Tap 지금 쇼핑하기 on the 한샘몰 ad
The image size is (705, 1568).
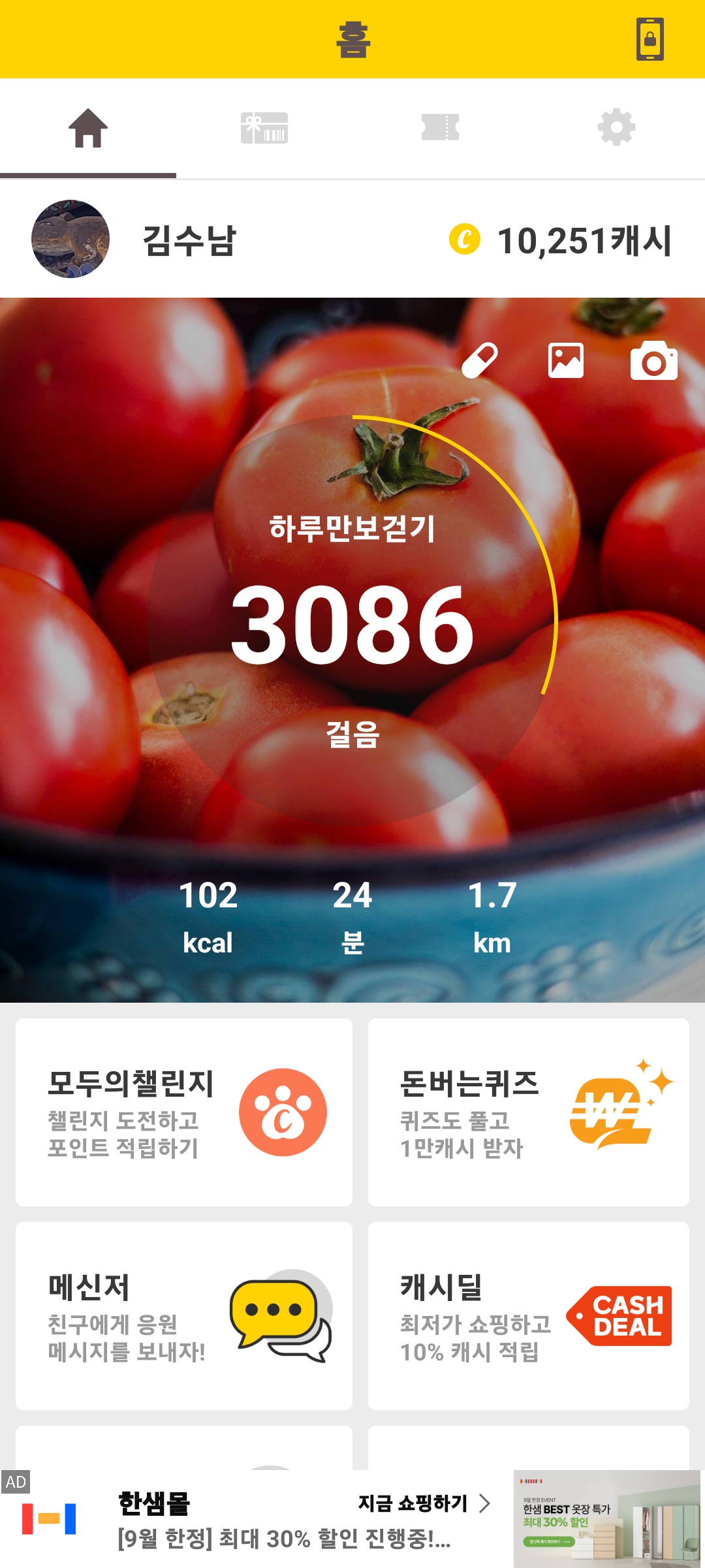coord(423,1504)
